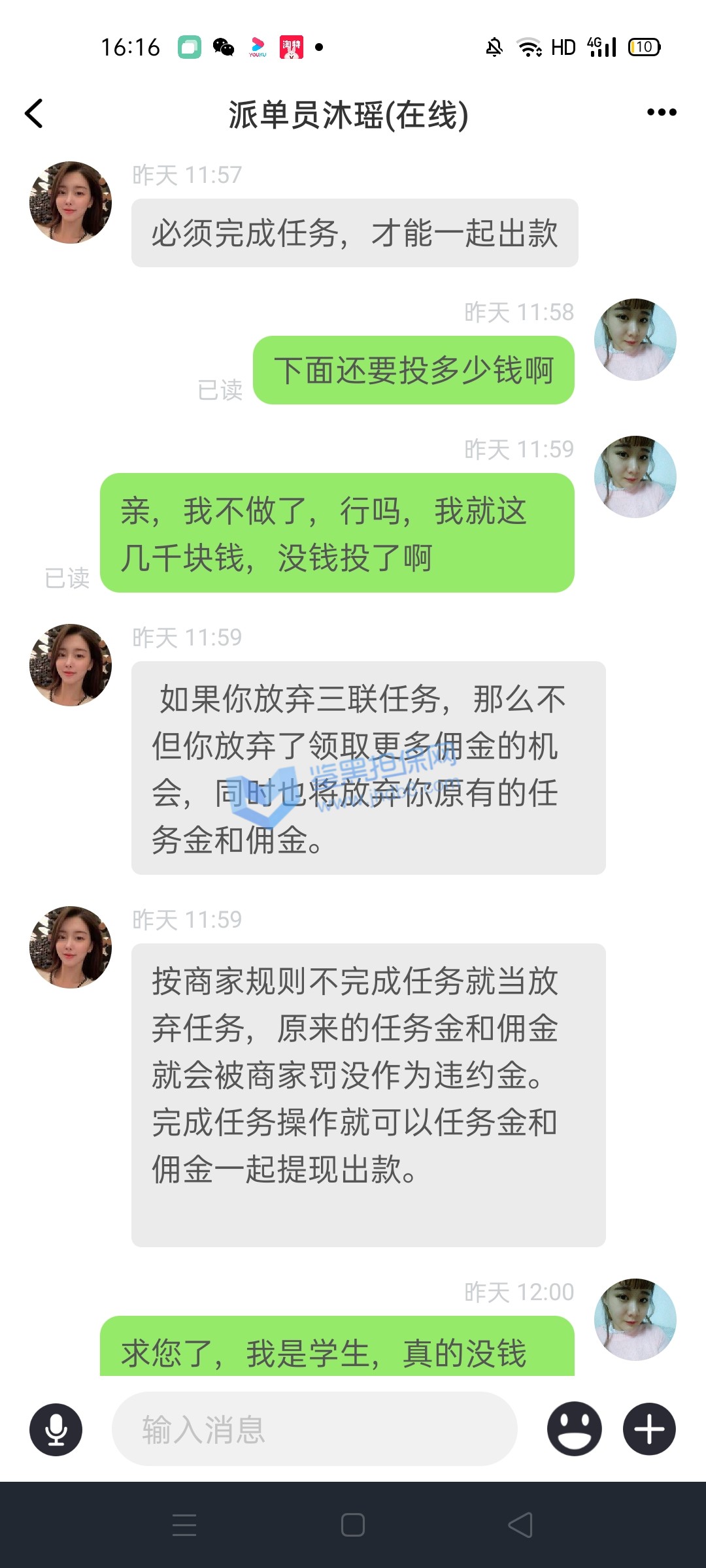Focus the 输入消息 text field
Image resolution: width=706 pixels, height=1568 pixels.
pyautogui.click(x=314, y=1429)
